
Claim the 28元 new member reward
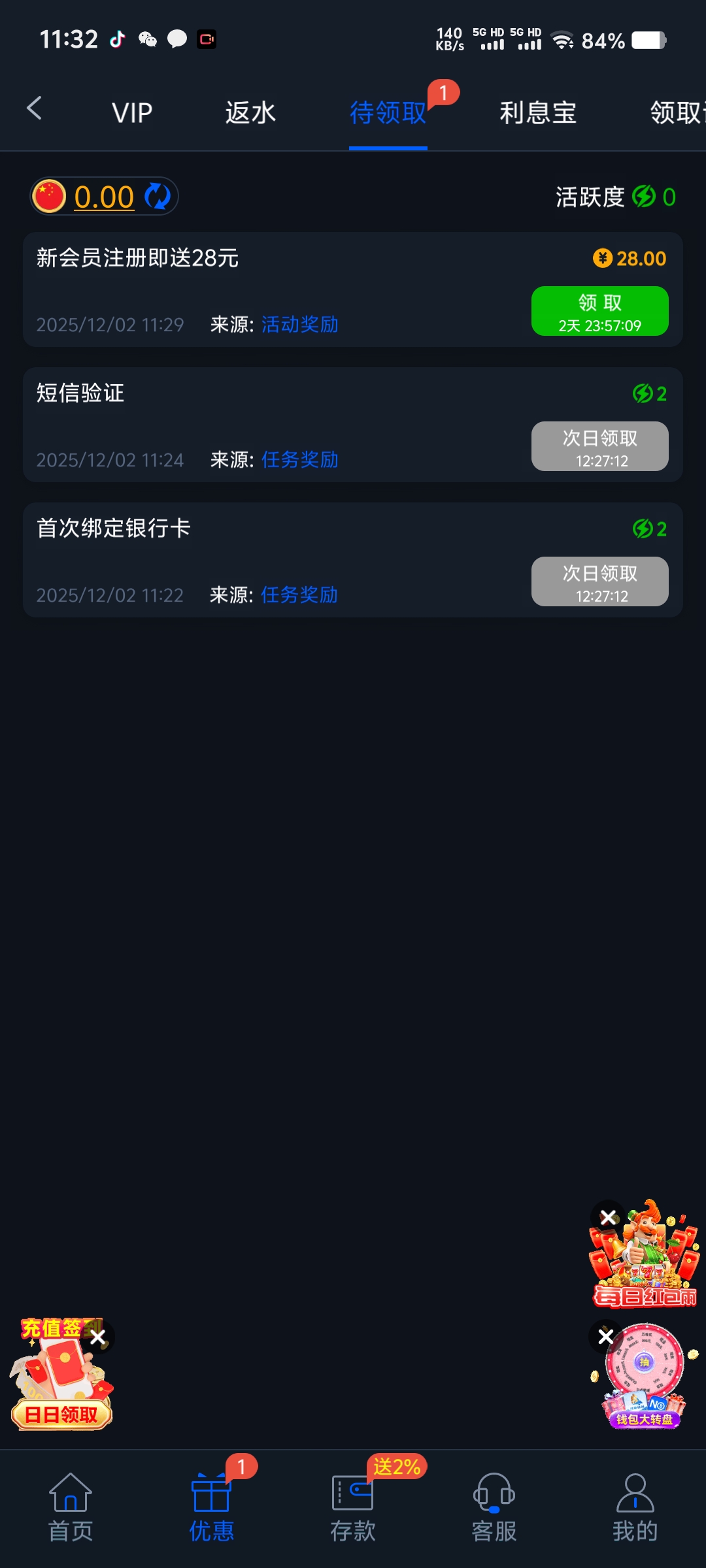pyautogui.click(x=599, y=311)
